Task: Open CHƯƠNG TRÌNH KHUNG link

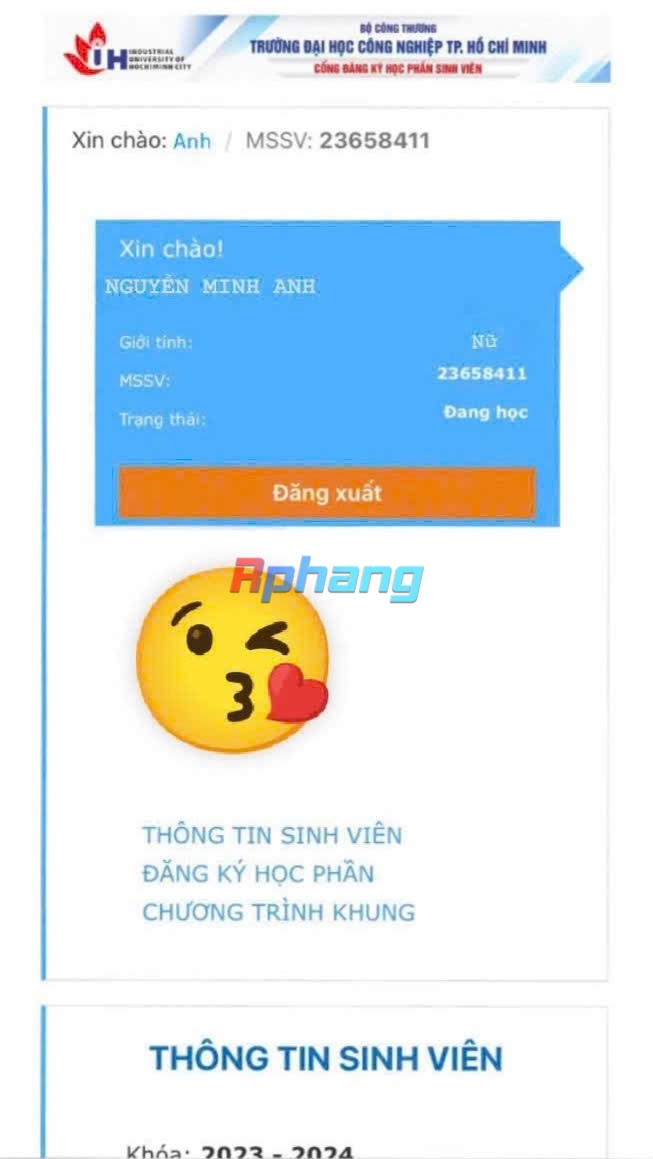Action: (x=279, y=912)
